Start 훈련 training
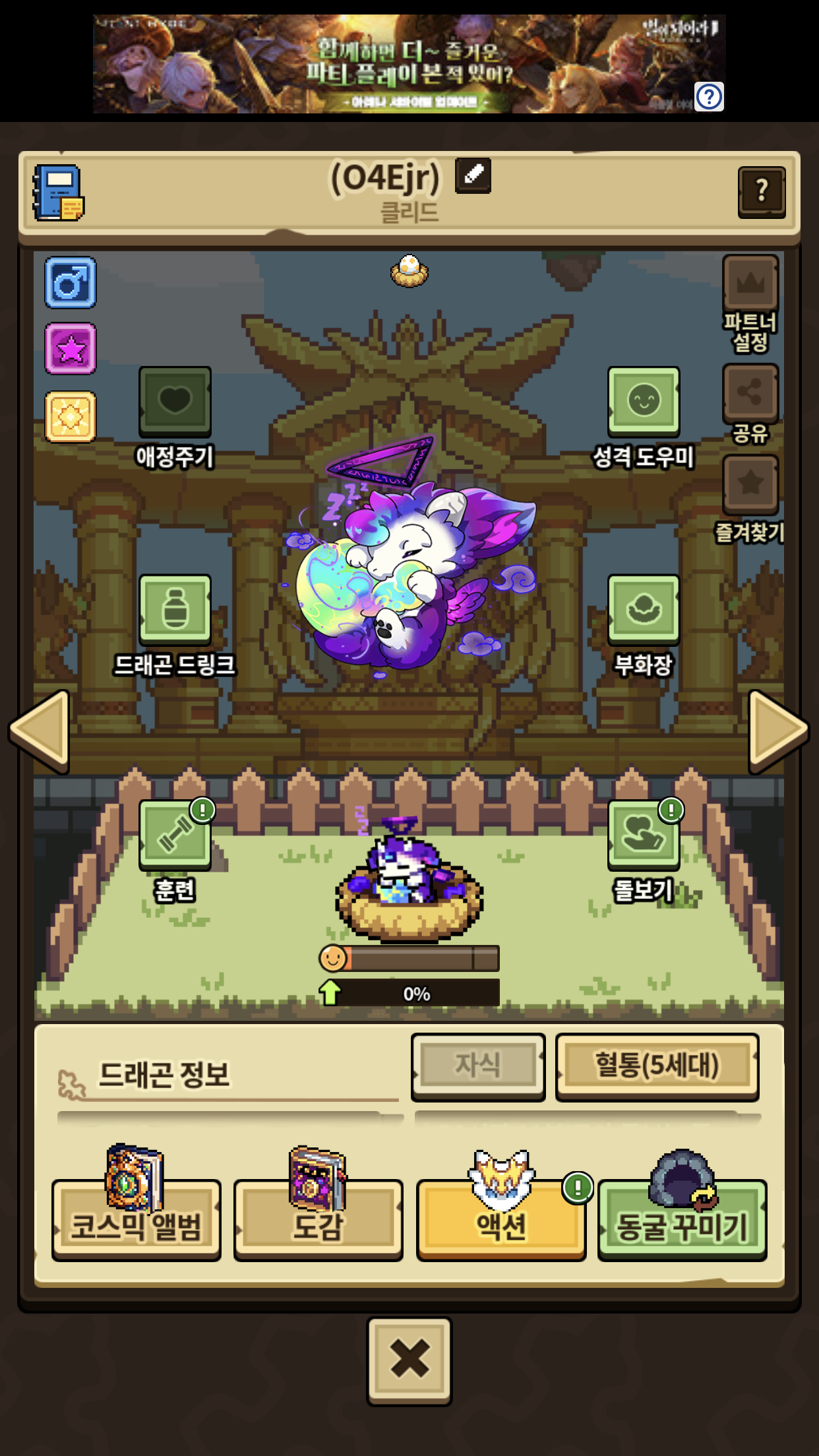The image size is (819, 1456). click(x=175, y=835)
